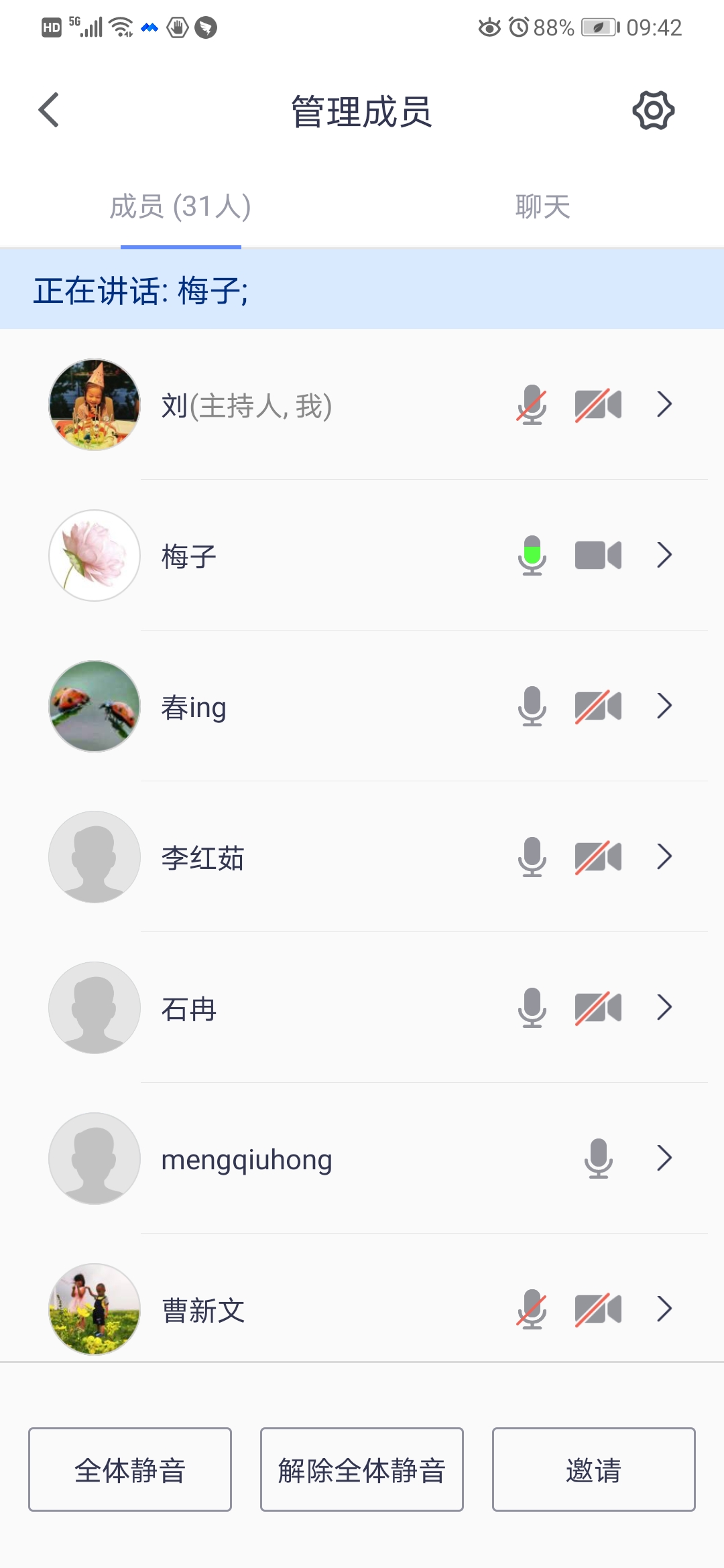Tap the microphone icon for mengqiuhong
Screen dimensions: 724x1568
pos(598,1159)
